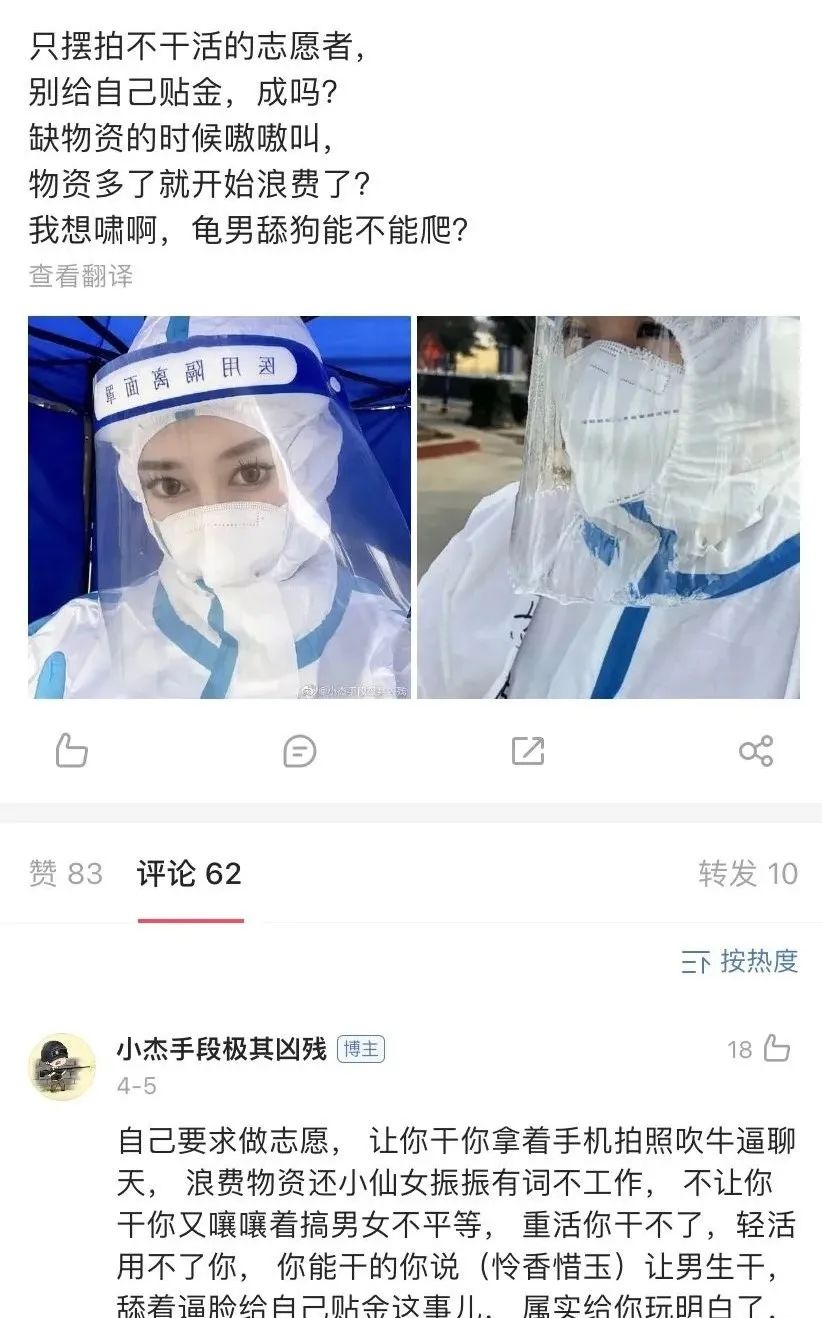The image size is (822, 1318).
Task: Open the avatar of 小杰手段极其凶残
Action: [x=62, y=1067]
